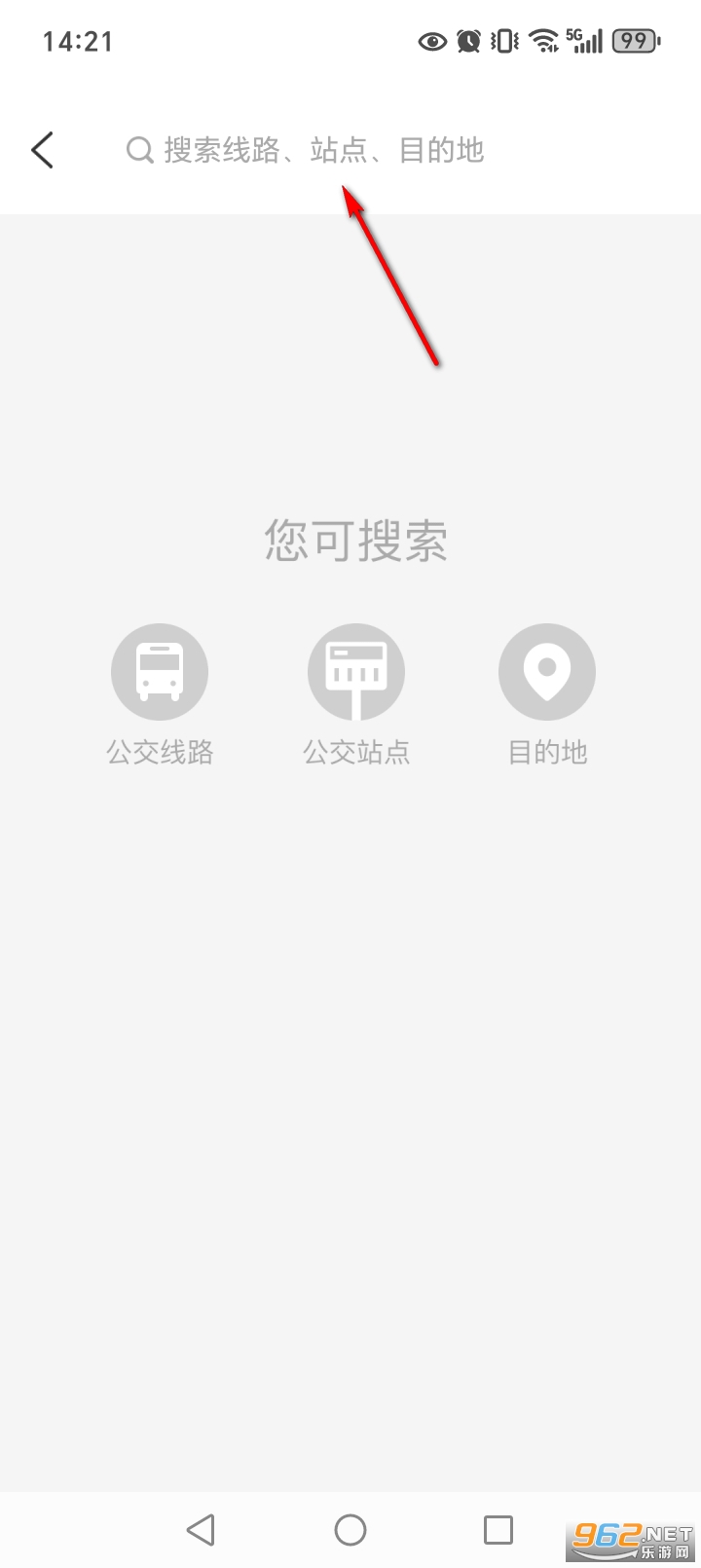Select the 公交线路 bus route icon
This screenshot has height=1568, width=701.
(160, 670)
